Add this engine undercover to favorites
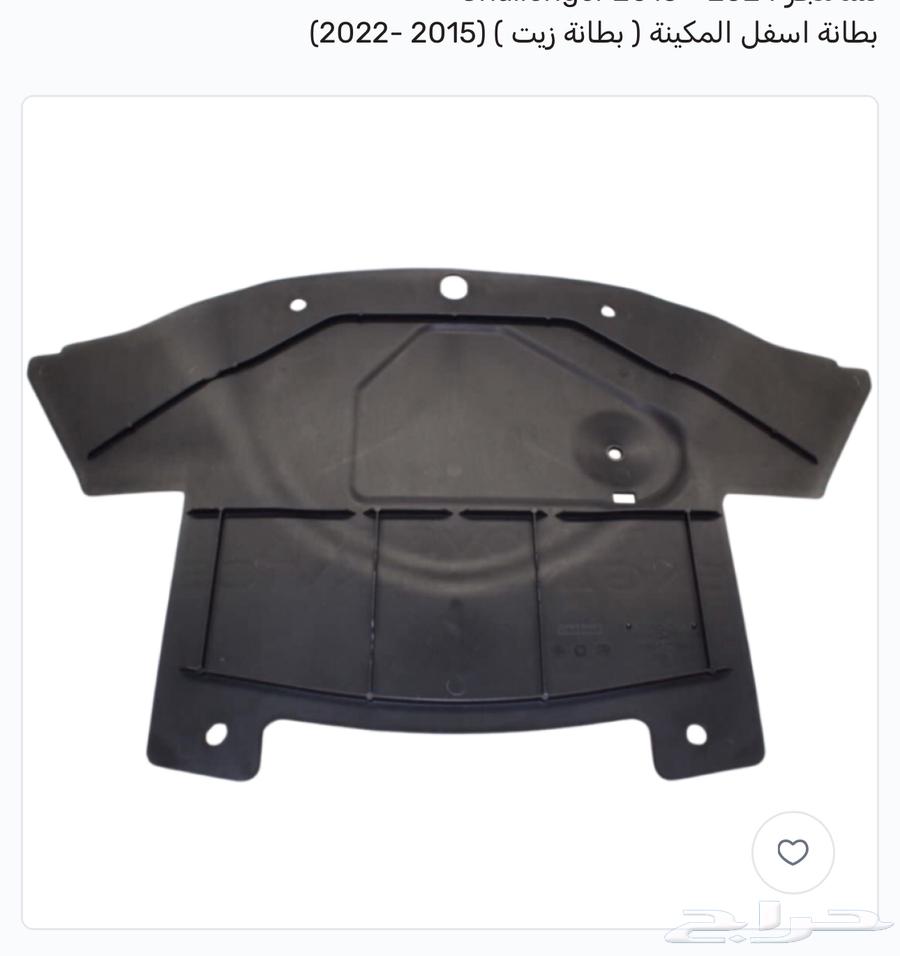 click(792, 852)
